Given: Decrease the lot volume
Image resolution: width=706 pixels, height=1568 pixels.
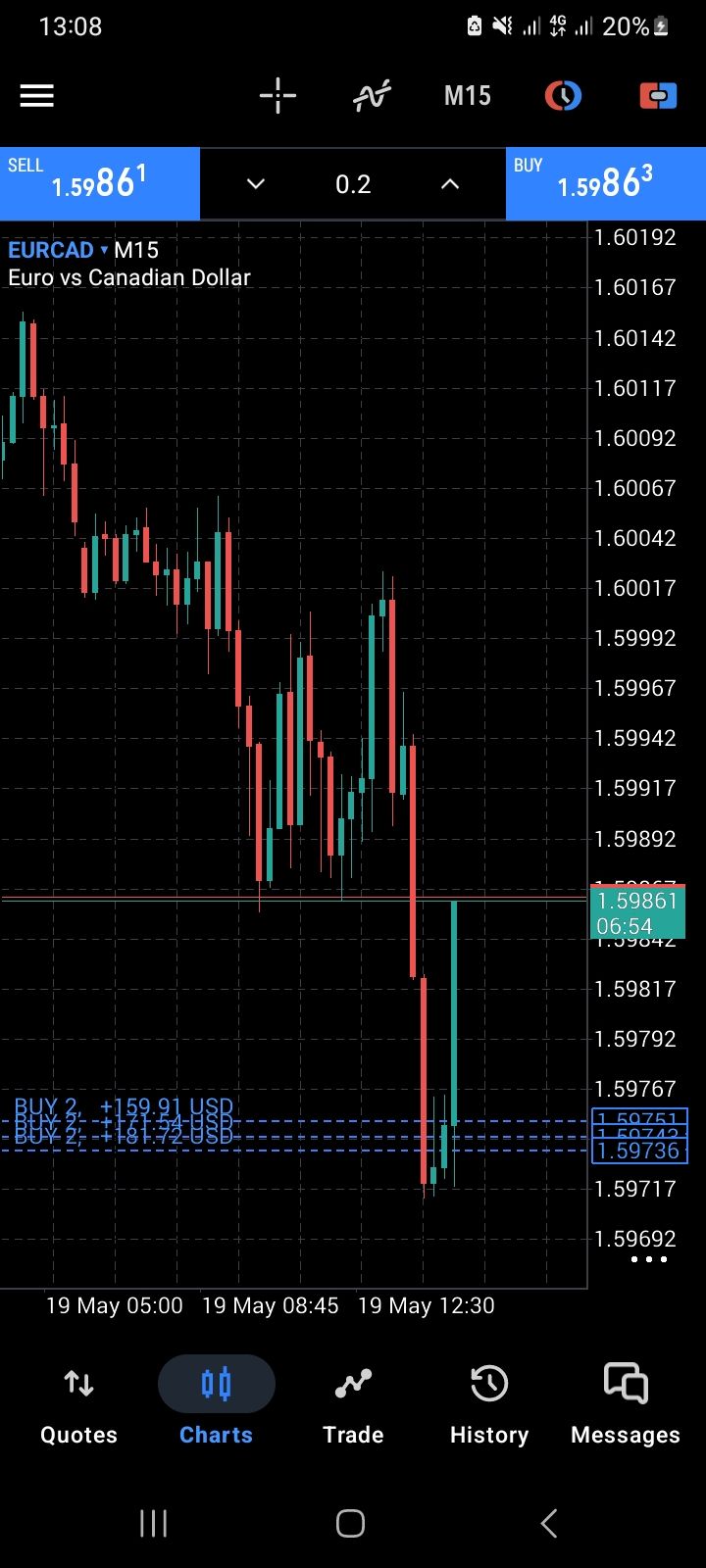Looking at the screenshot, I should (x=256, y=184).
